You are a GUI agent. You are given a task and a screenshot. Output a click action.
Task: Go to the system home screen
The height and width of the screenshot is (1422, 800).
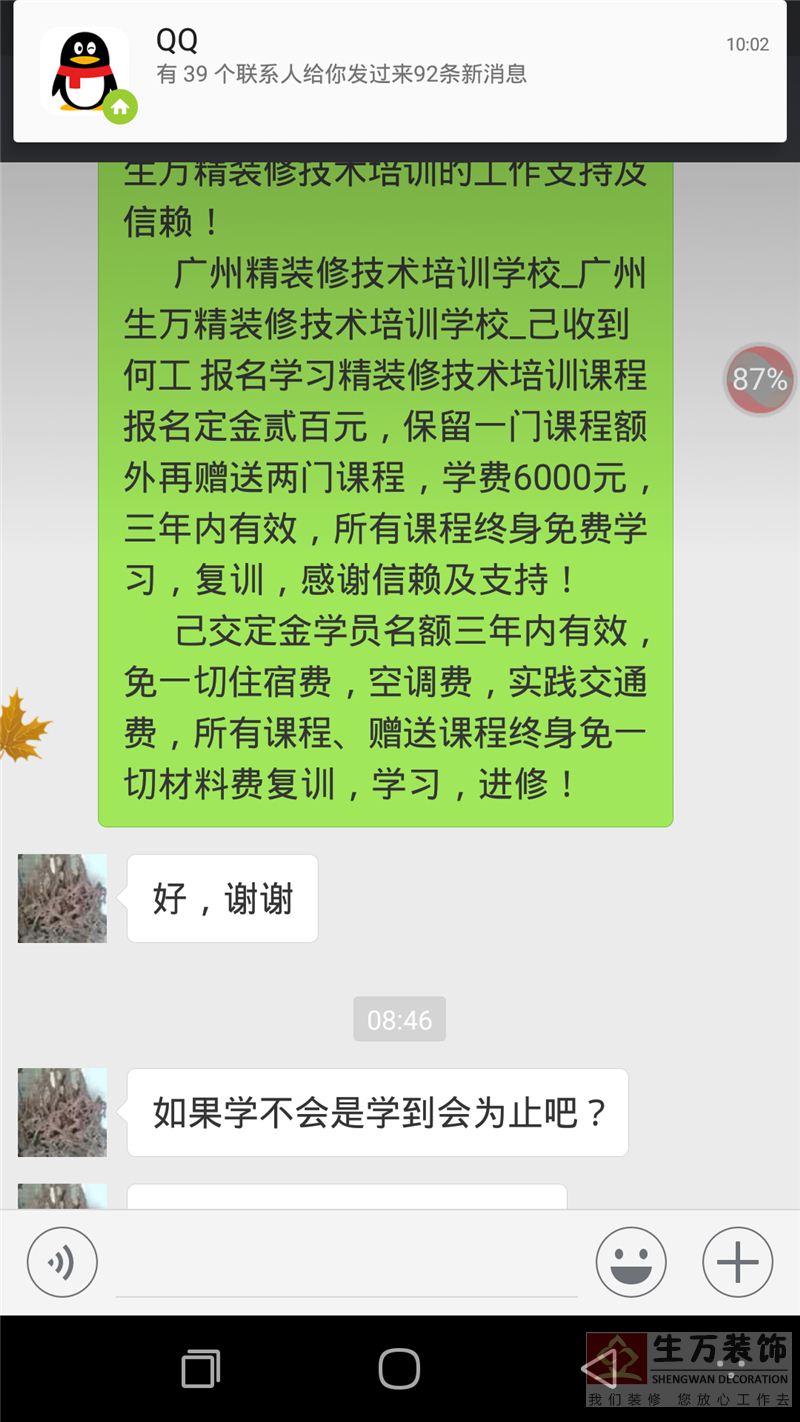(399, 1368)
